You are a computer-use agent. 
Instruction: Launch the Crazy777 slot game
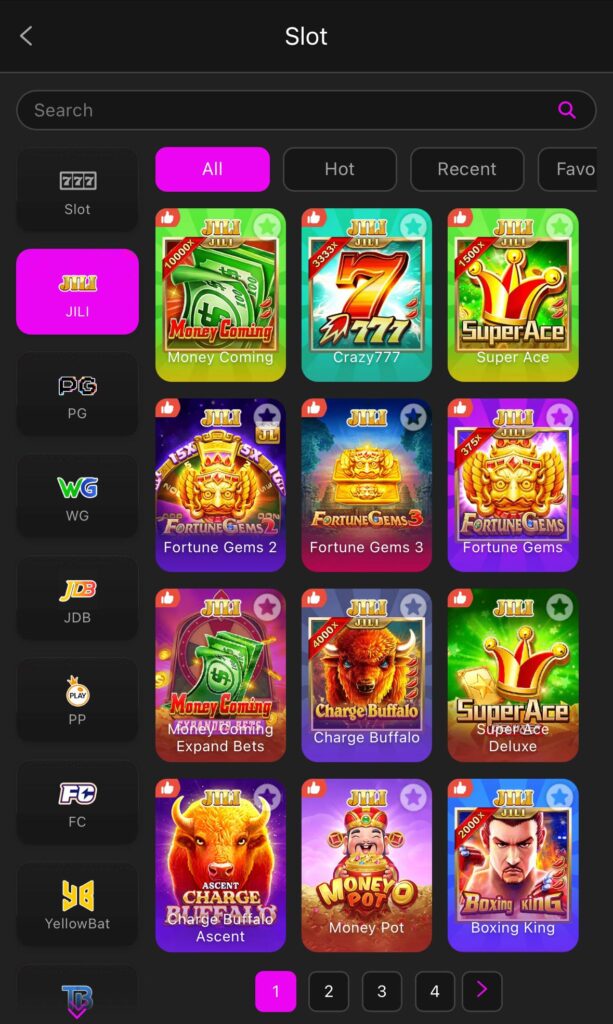coord(366,295)
